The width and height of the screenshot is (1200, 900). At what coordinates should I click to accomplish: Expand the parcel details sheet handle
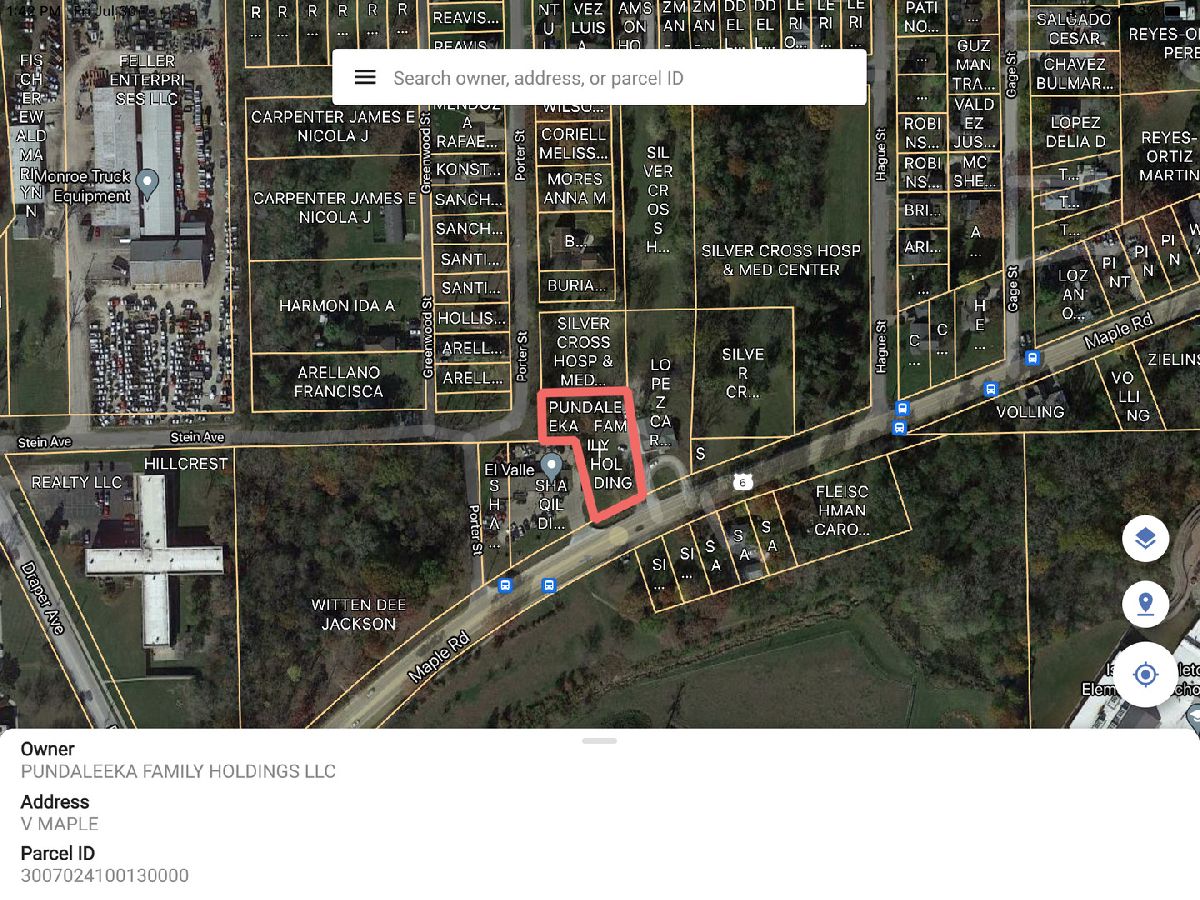(599, 741)
